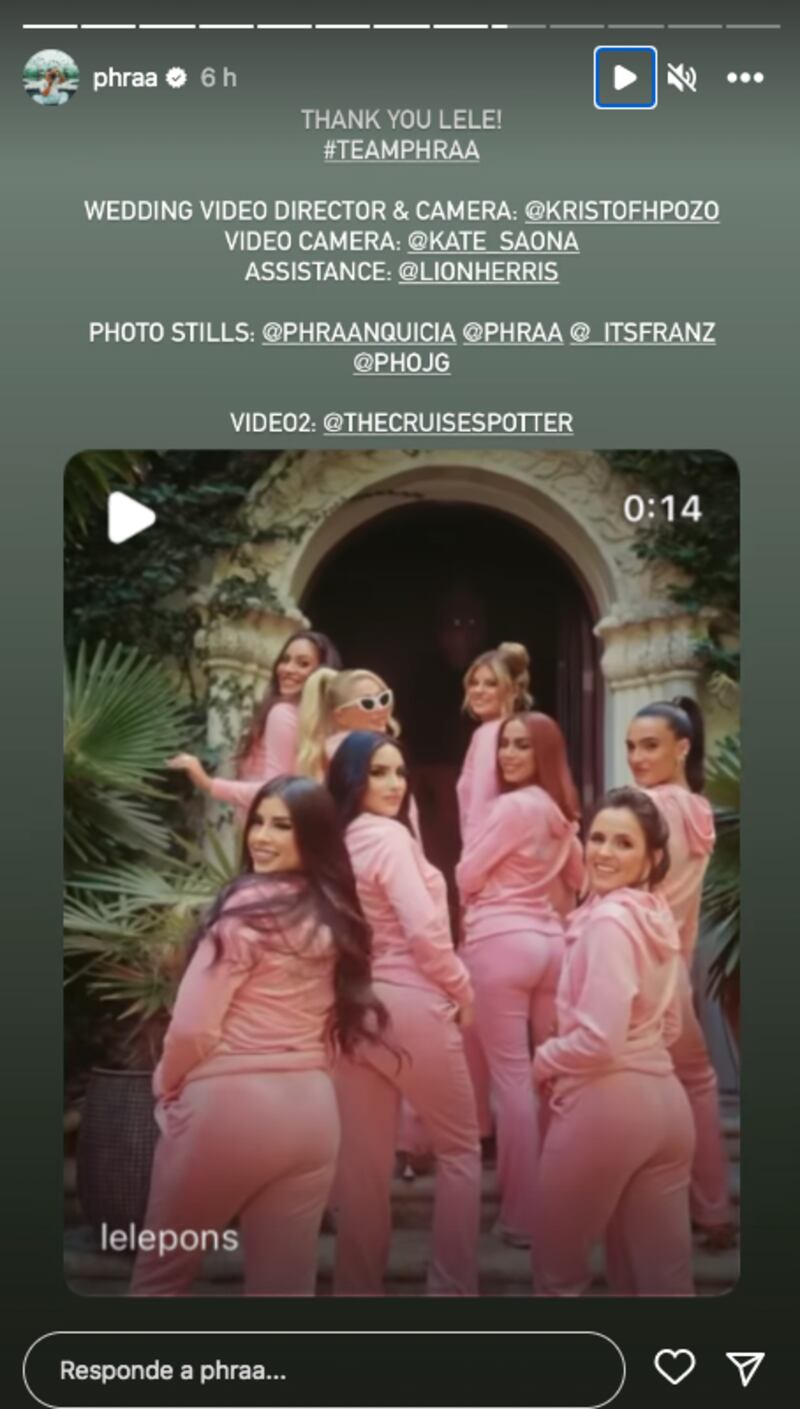Open @PHRAANQUICIA profile mention

tap(358, 332)
